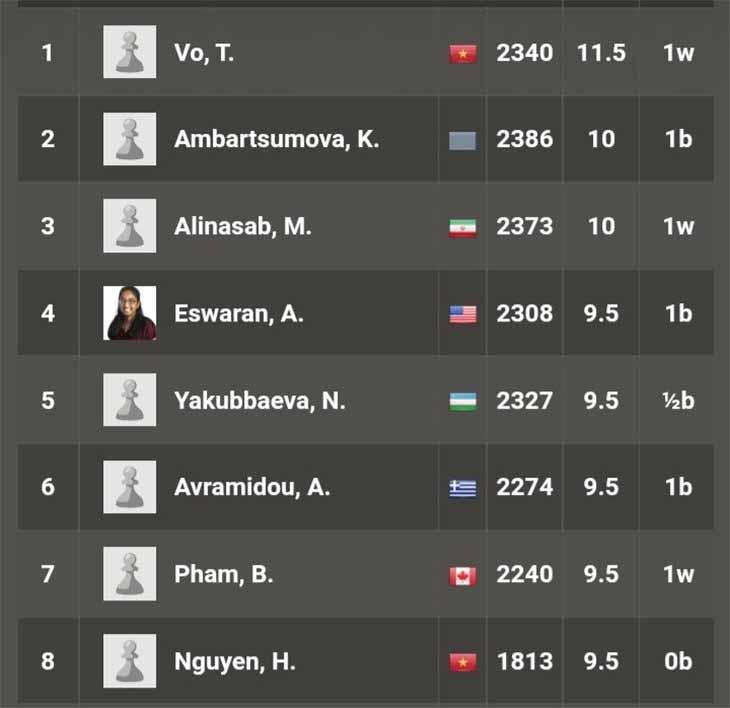
Task: Open the player row for Vo, T.
Action: [x=365, y=52]
